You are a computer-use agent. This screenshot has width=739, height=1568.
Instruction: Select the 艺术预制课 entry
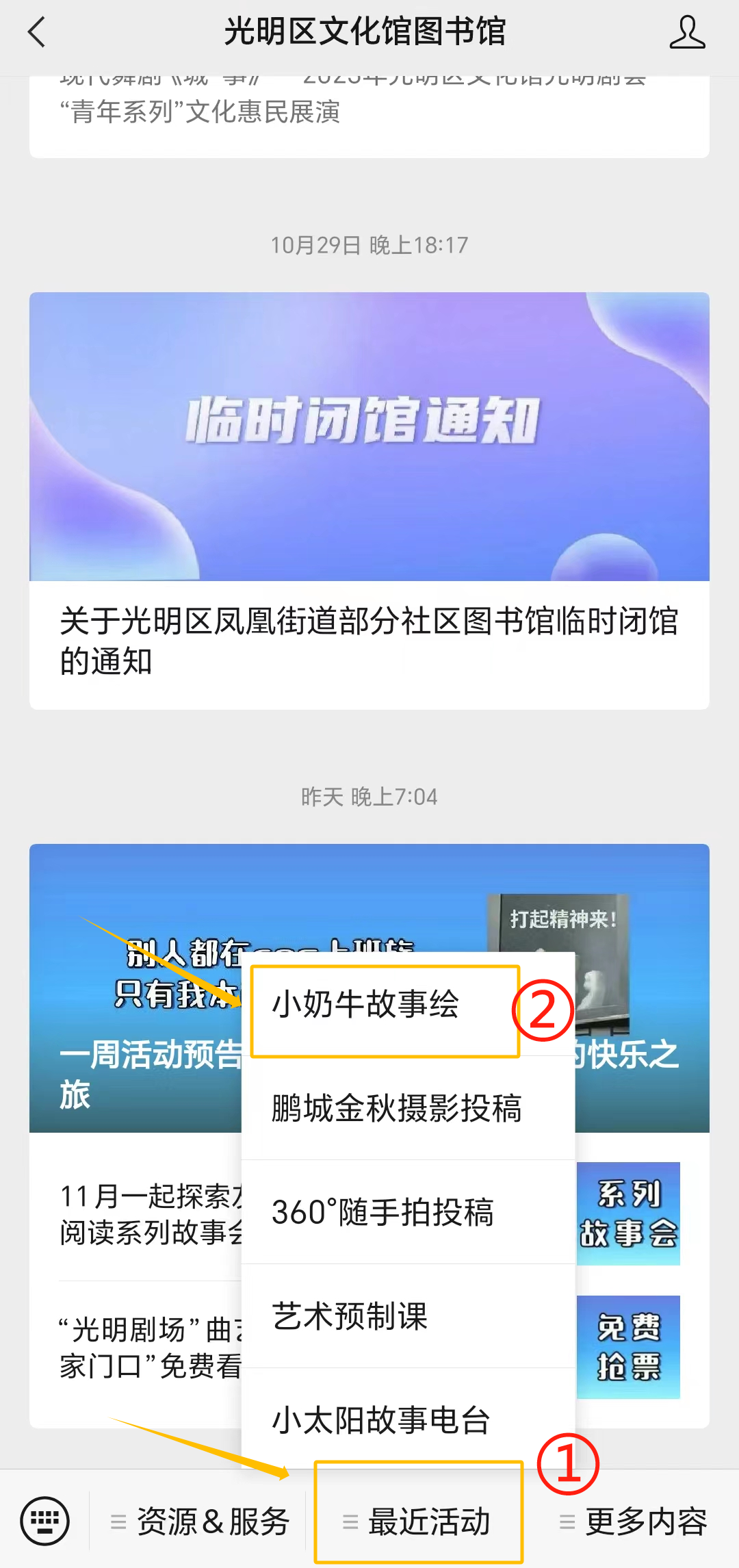(x=350, y=1315)
